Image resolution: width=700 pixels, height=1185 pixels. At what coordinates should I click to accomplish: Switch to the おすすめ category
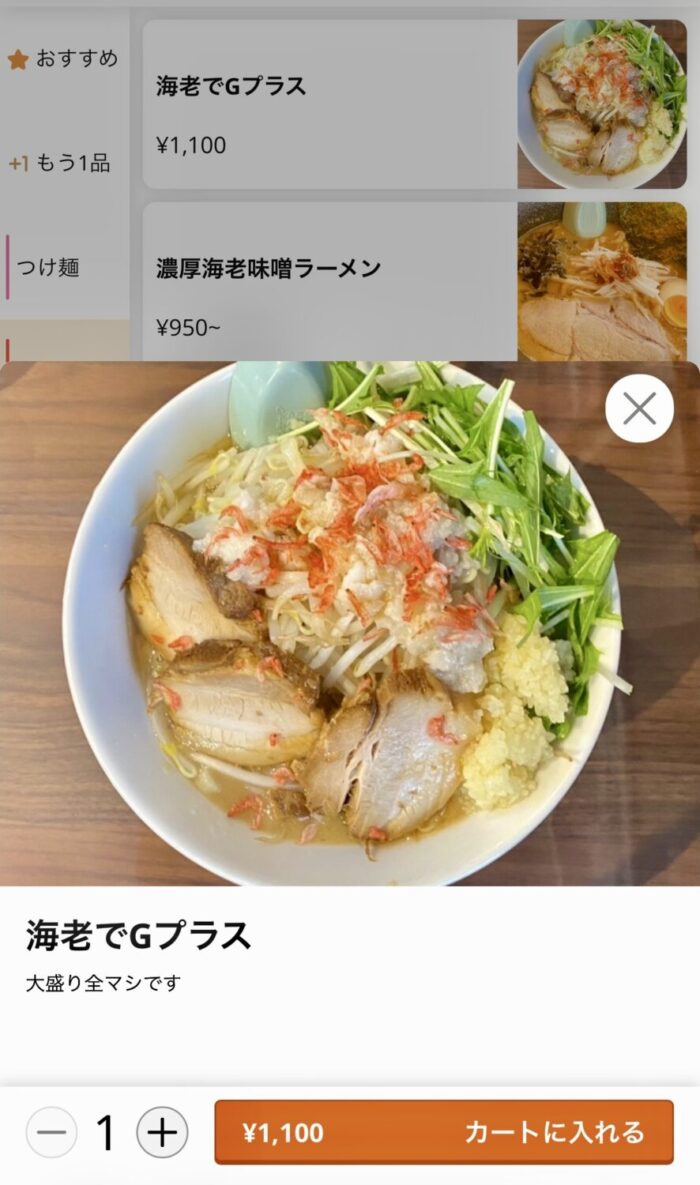pos(64,59)
